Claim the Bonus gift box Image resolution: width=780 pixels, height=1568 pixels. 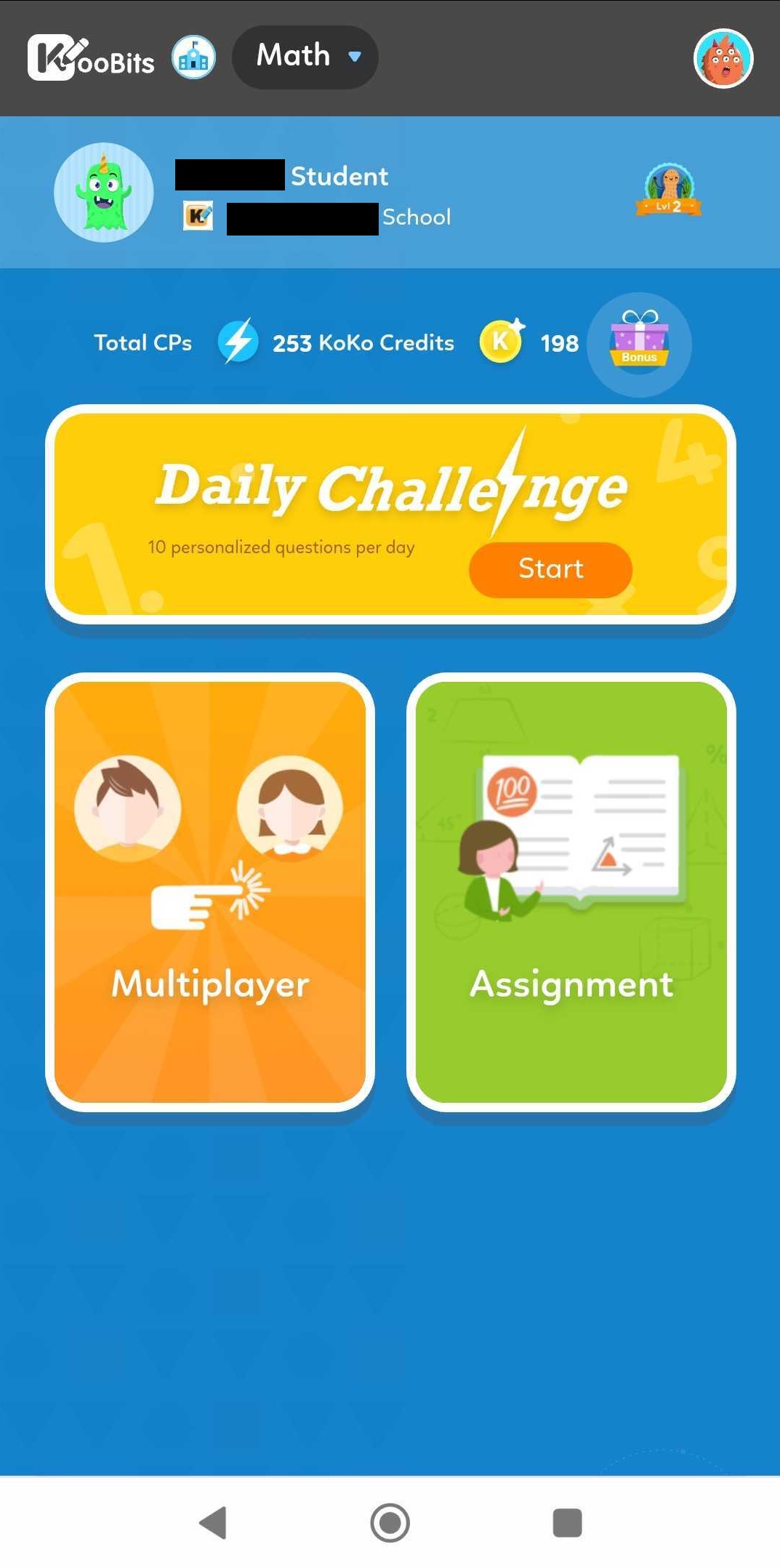tap(639, 345)
